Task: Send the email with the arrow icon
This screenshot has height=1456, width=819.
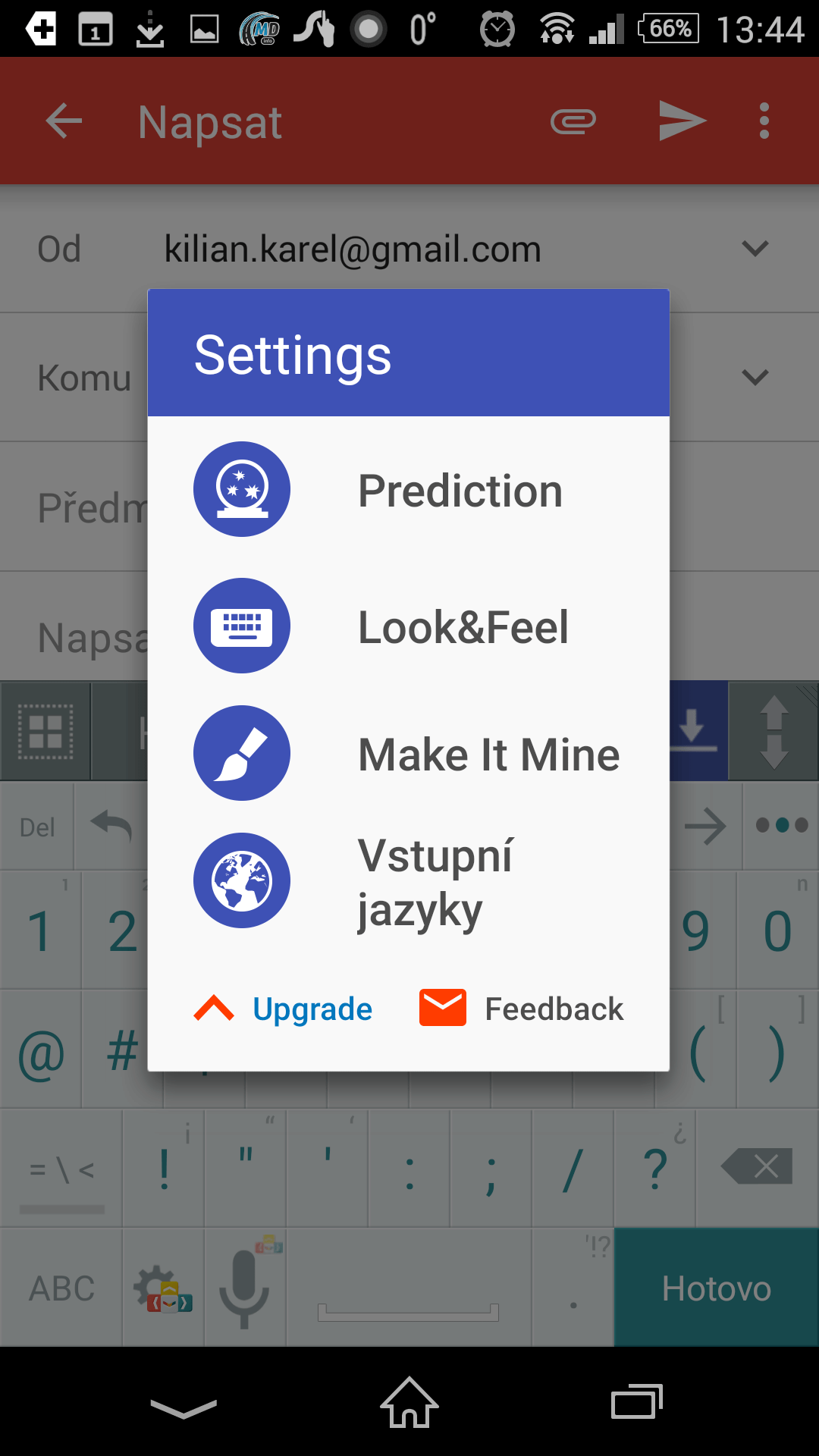Action: pos(682,121)
